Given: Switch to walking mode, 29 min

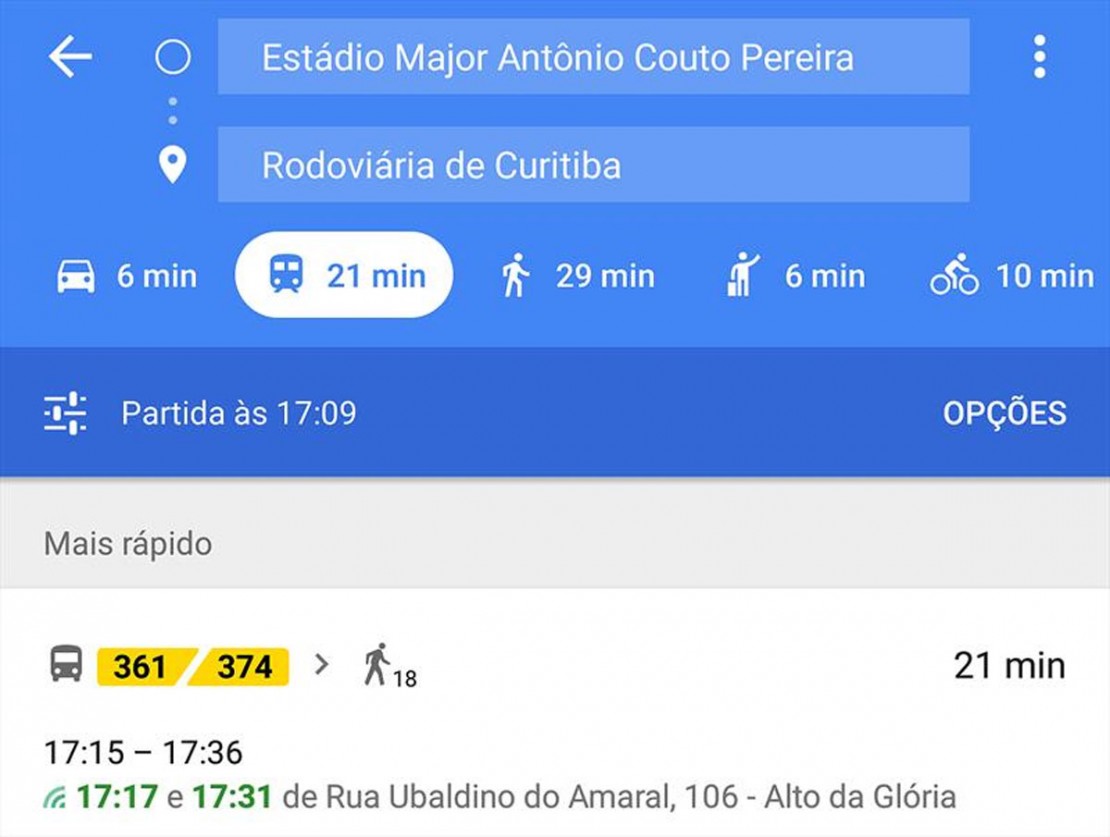Looking at the screenshot, I should [x=578, y=276].
